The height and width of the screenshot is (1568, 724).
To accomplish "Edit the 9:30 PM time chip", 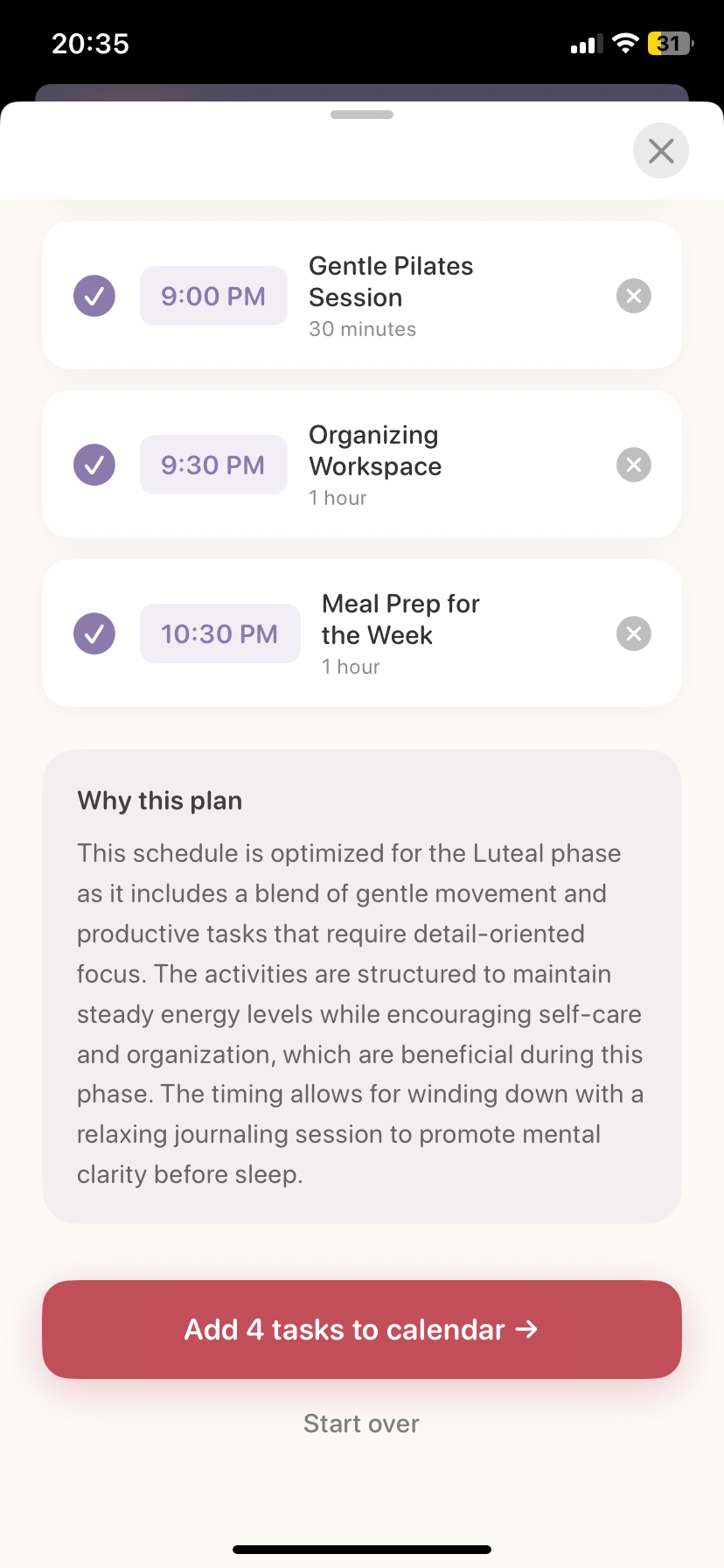I will [213, 465].
